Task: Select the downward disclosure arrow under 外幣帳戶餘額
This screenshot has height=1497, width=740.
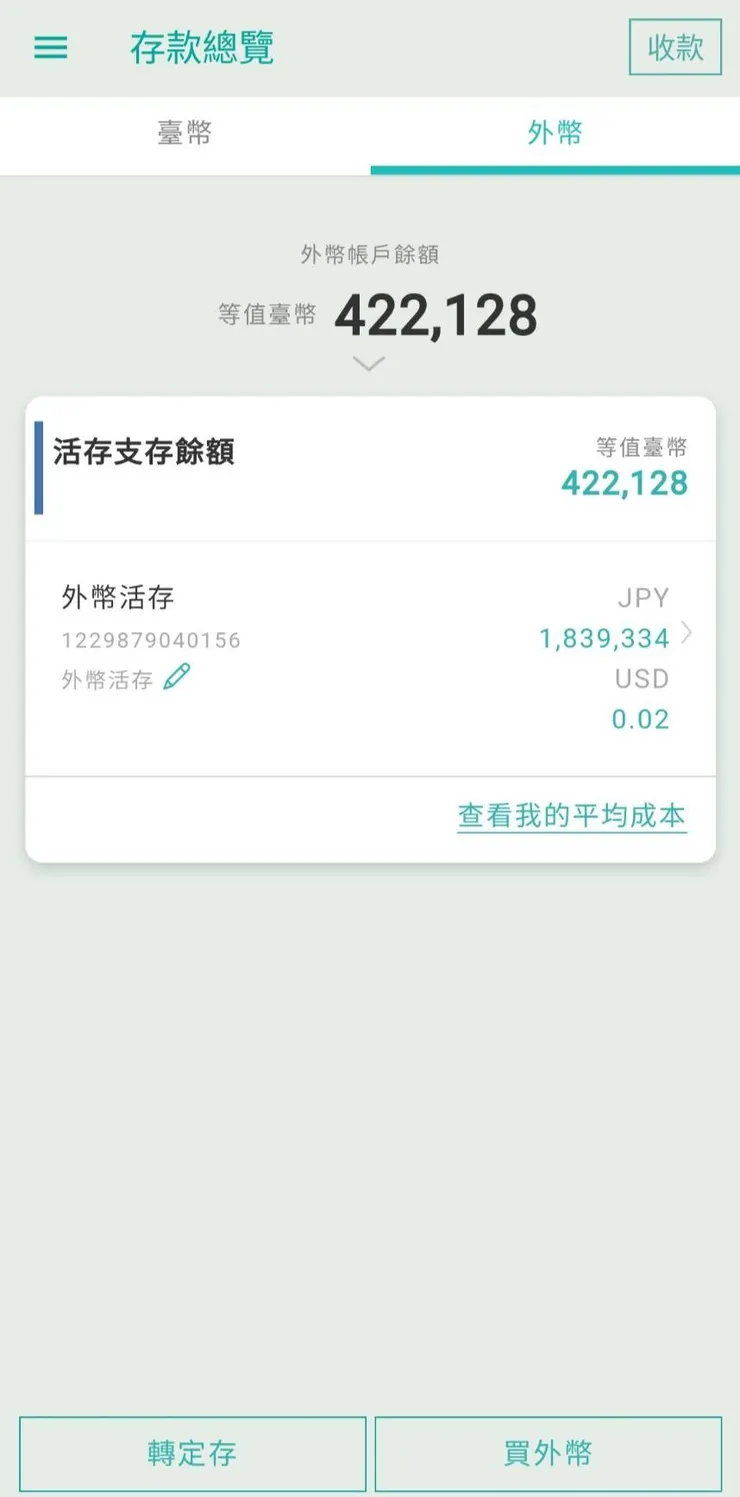Action: tap(370, 363)
